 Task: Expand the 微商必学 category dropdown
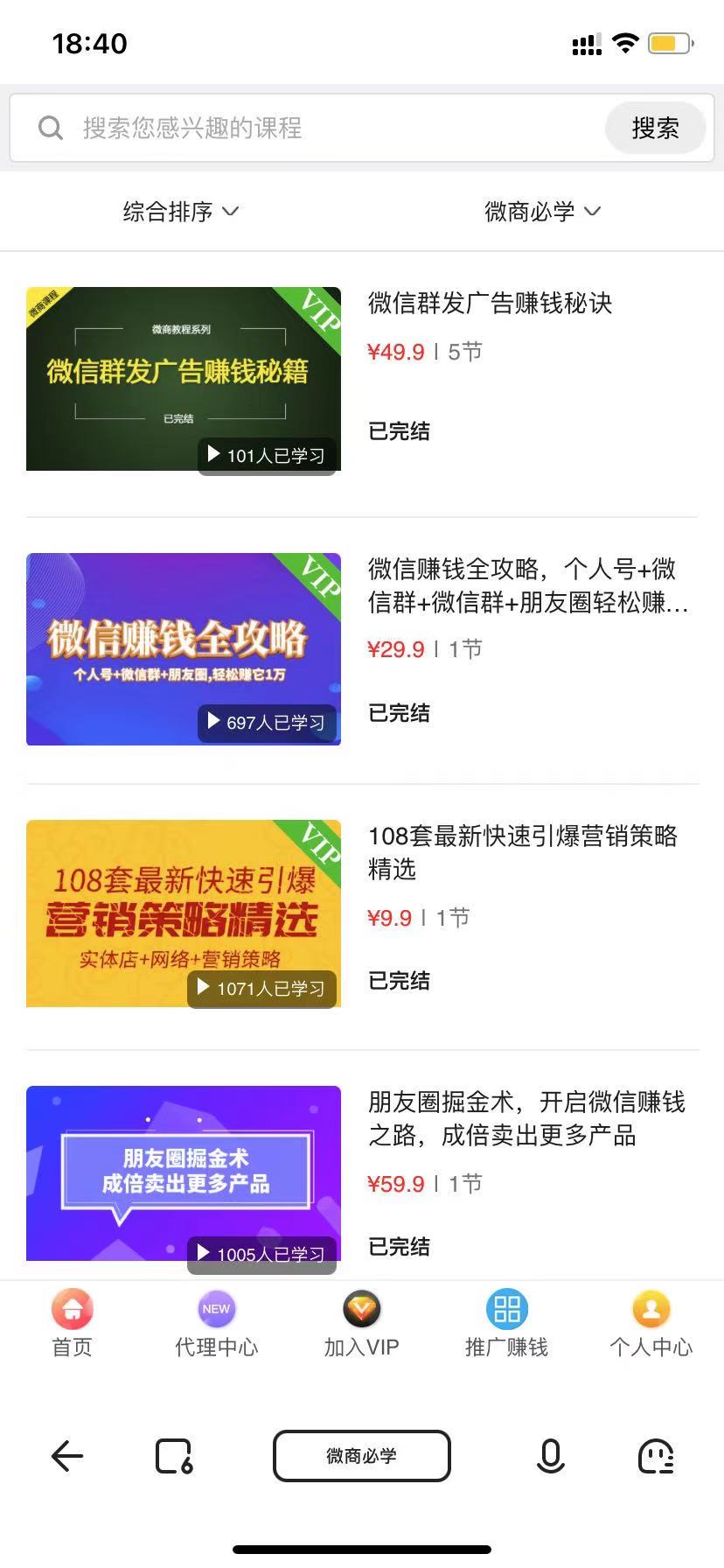(x=542, y=211)
